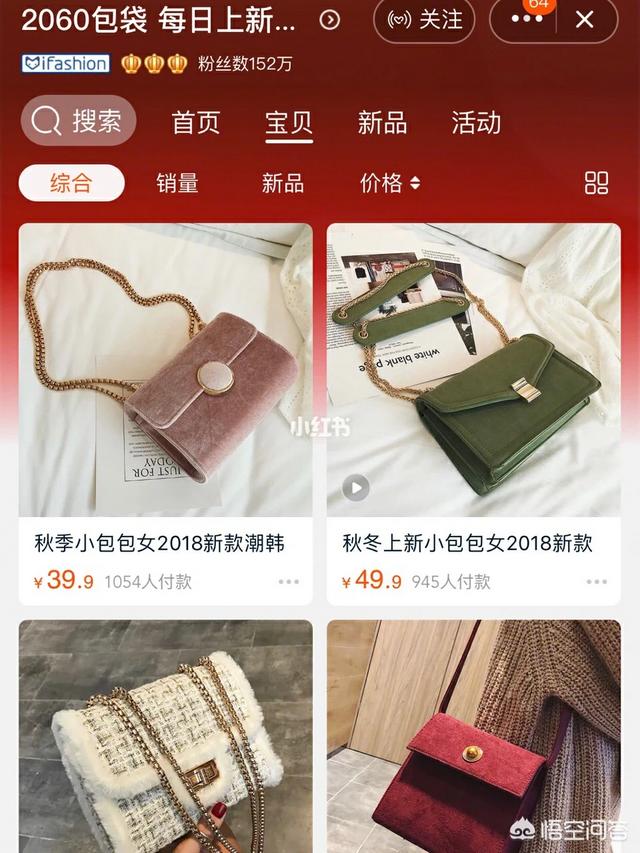The height and width of the screenshot is (853, 640).
Task: Expand the shop title arrow
Action: coord(329,20)
